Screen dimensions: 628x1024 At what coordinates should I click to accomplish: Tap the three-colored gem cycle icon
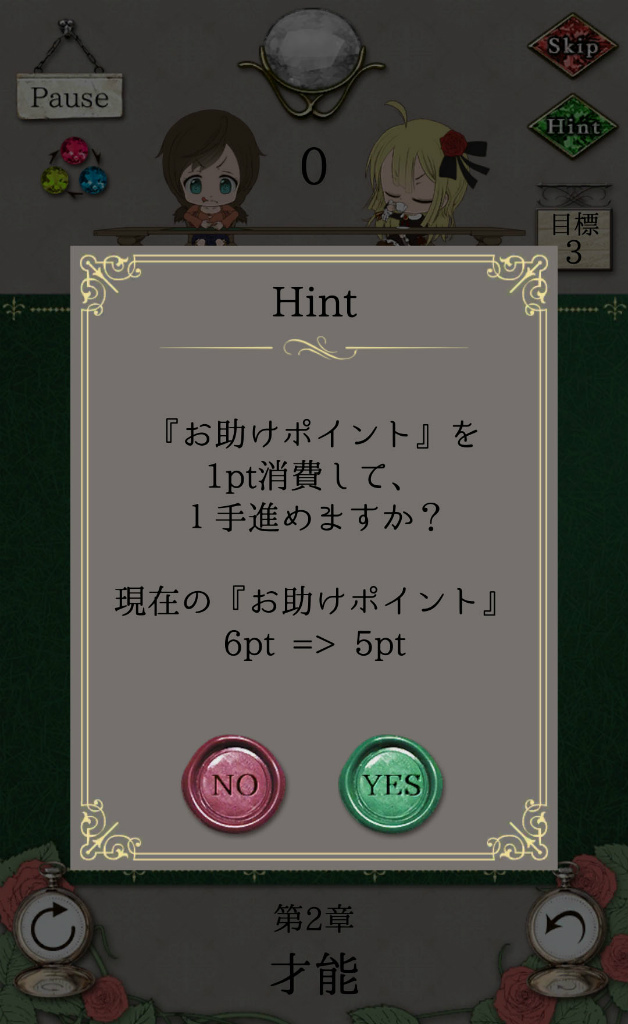coord(74,168)
